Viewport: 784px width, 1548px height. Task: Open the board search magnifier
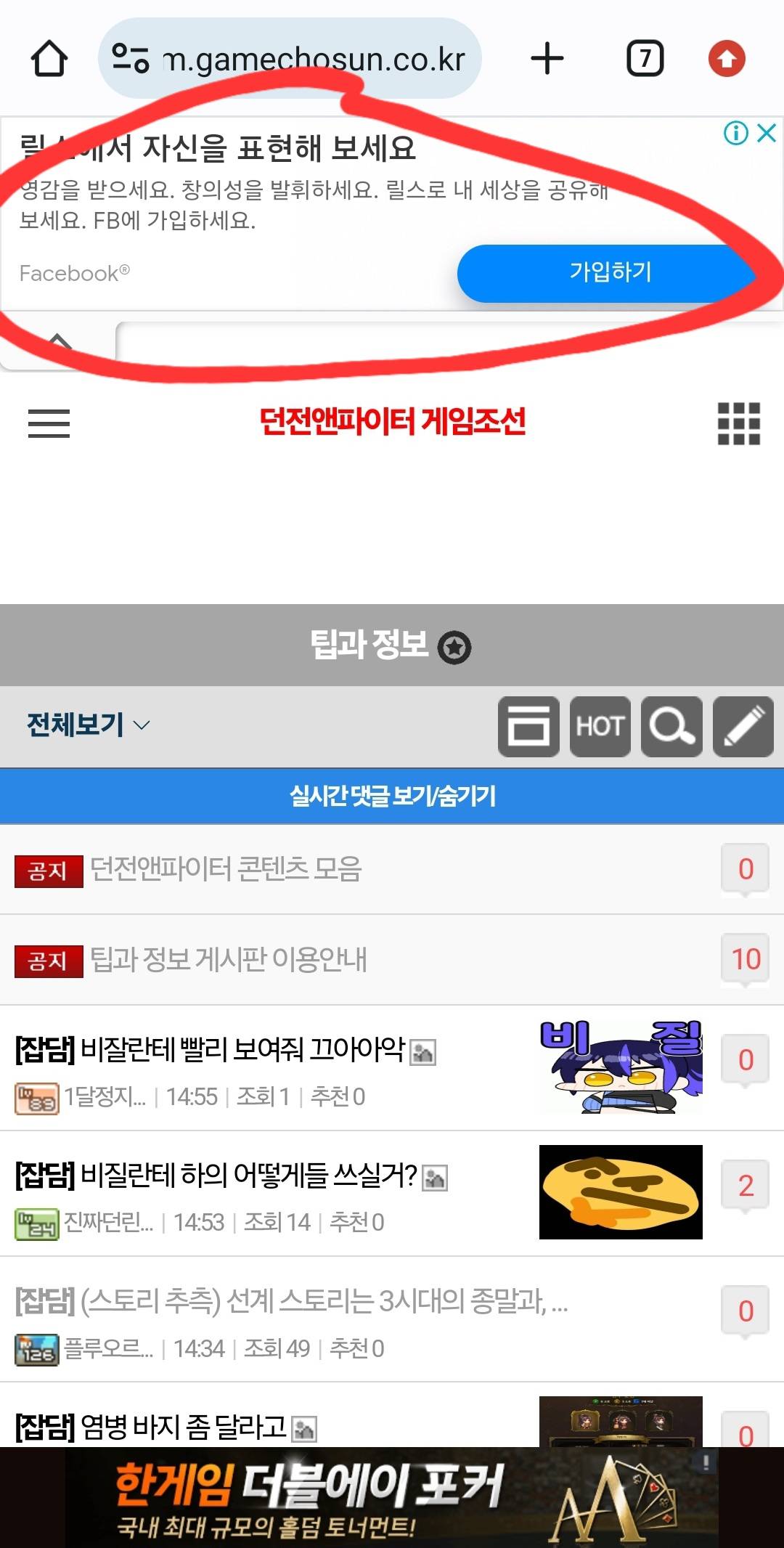(x=671, y=727)
